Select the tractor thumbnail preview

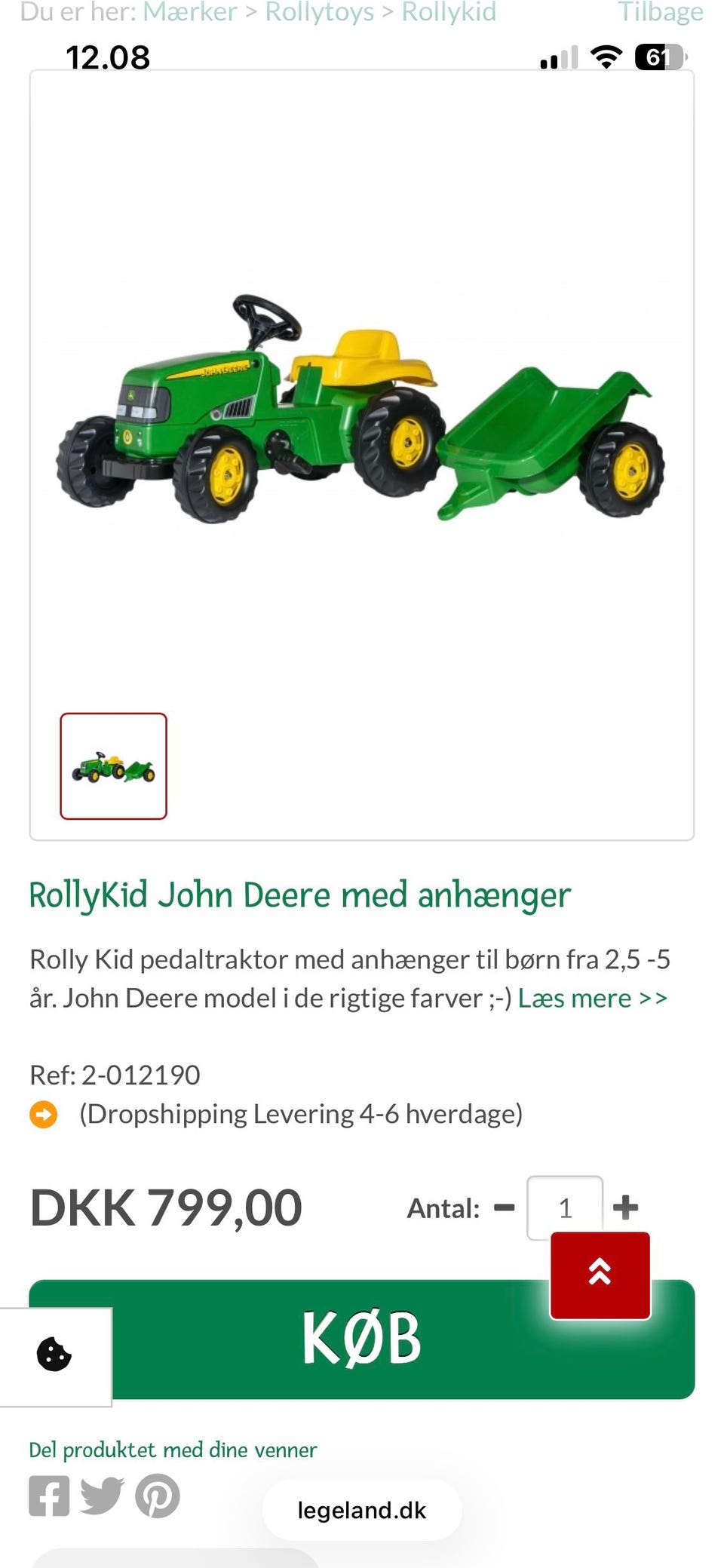pyautogui.click(x=113, y=766)
